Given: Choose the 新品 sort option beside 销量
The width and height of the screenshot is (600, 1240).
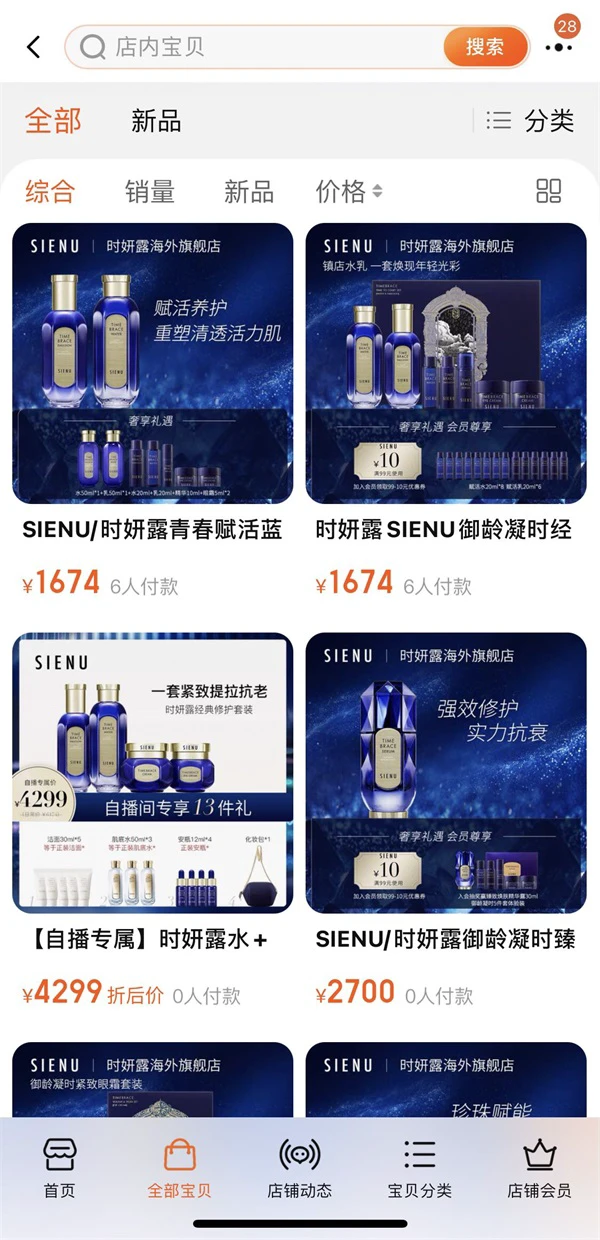Looking at the screenshot, I should (249, 191).
